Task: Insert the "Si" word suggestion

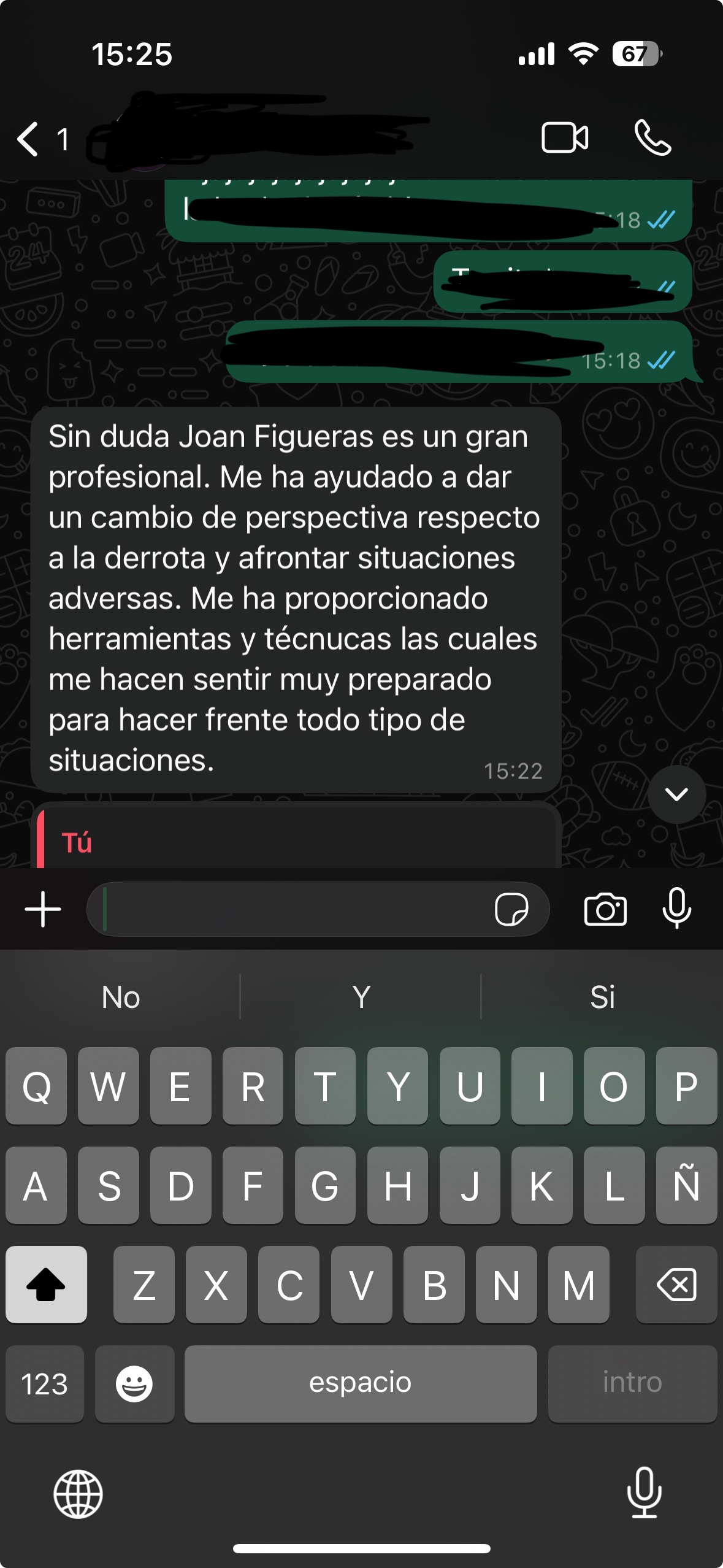Action: (x=602, y=997)
